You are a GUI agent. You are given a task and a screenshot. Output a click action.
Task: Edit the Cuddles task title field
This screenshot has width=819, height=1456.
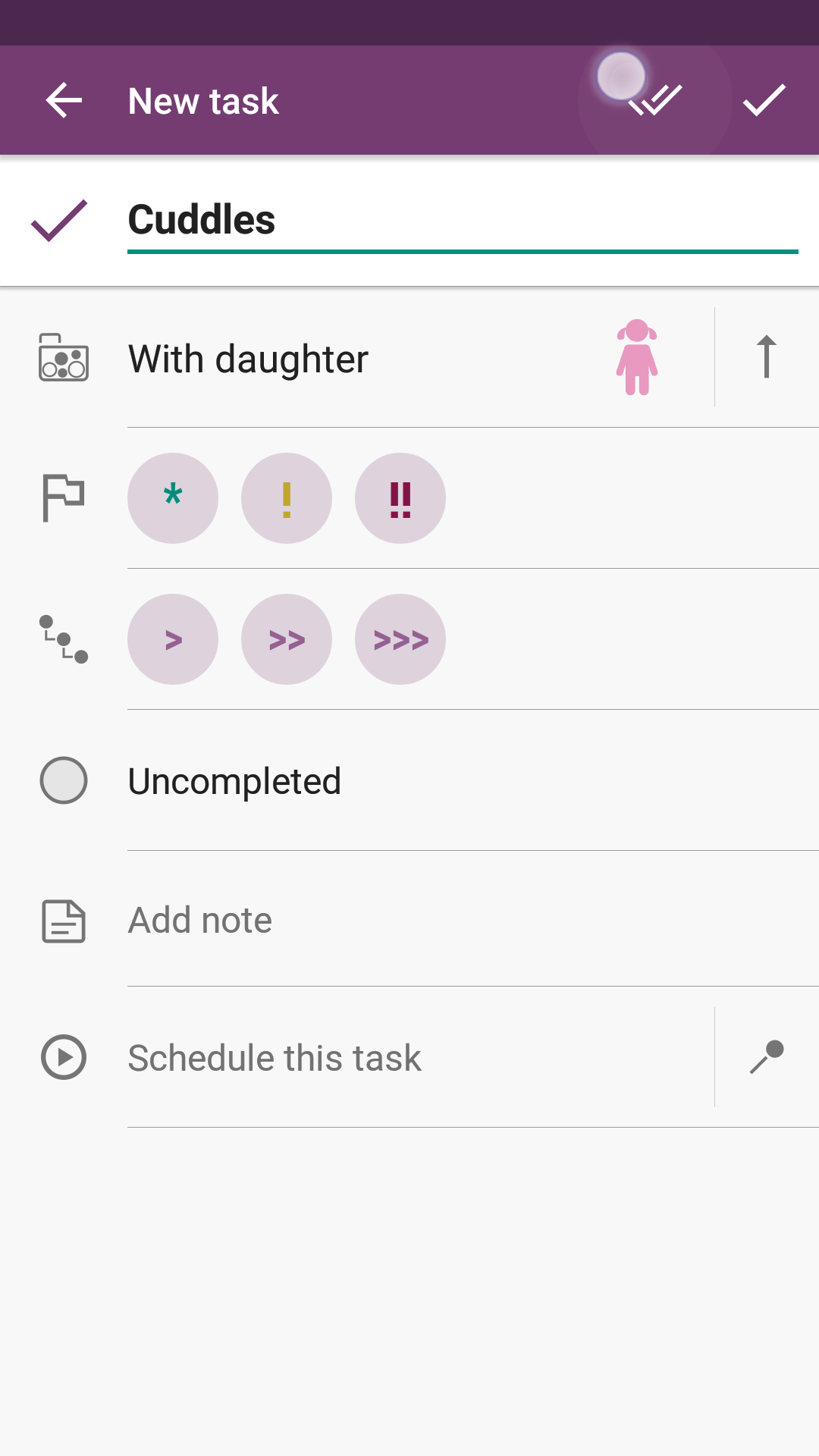461,220
